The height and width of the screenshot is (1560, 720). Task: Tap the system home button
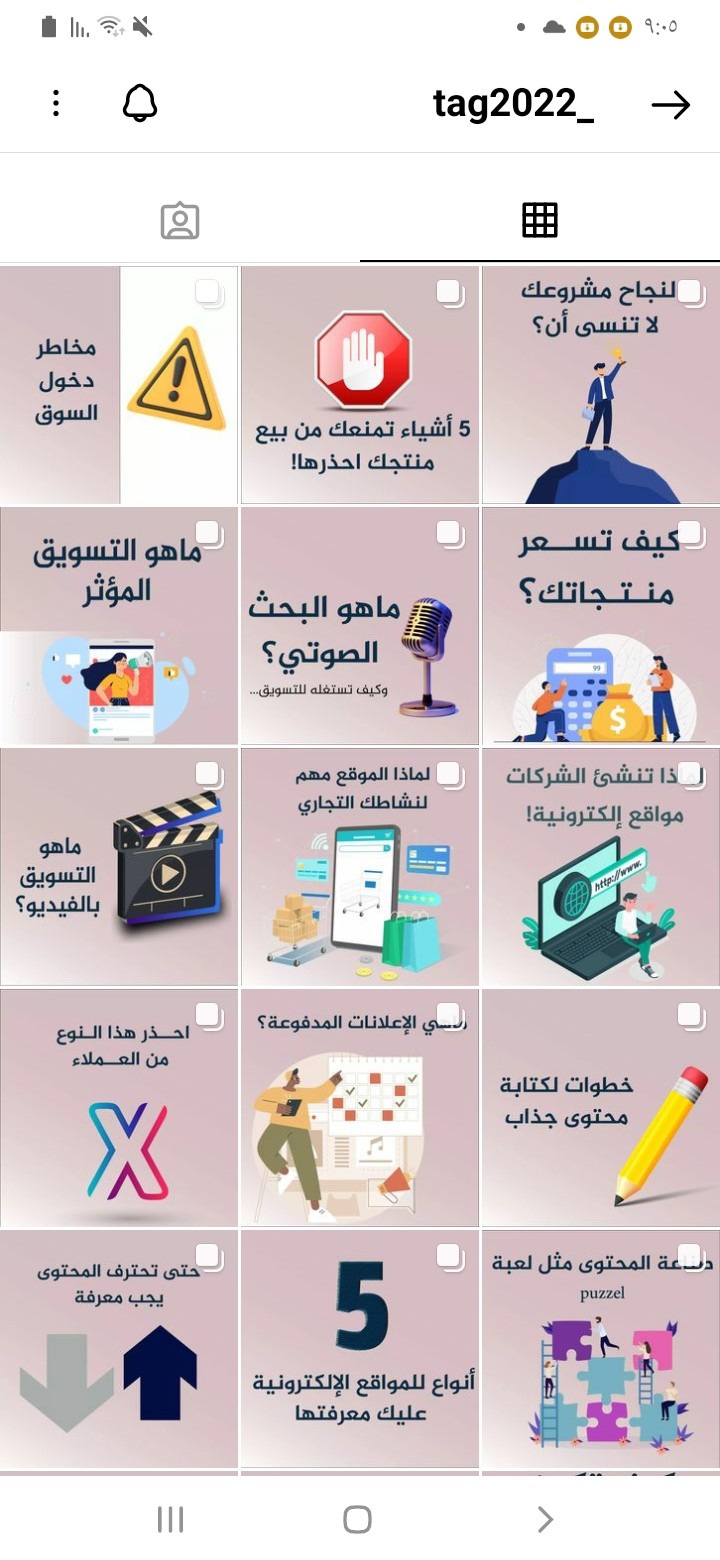(357, 1520)
